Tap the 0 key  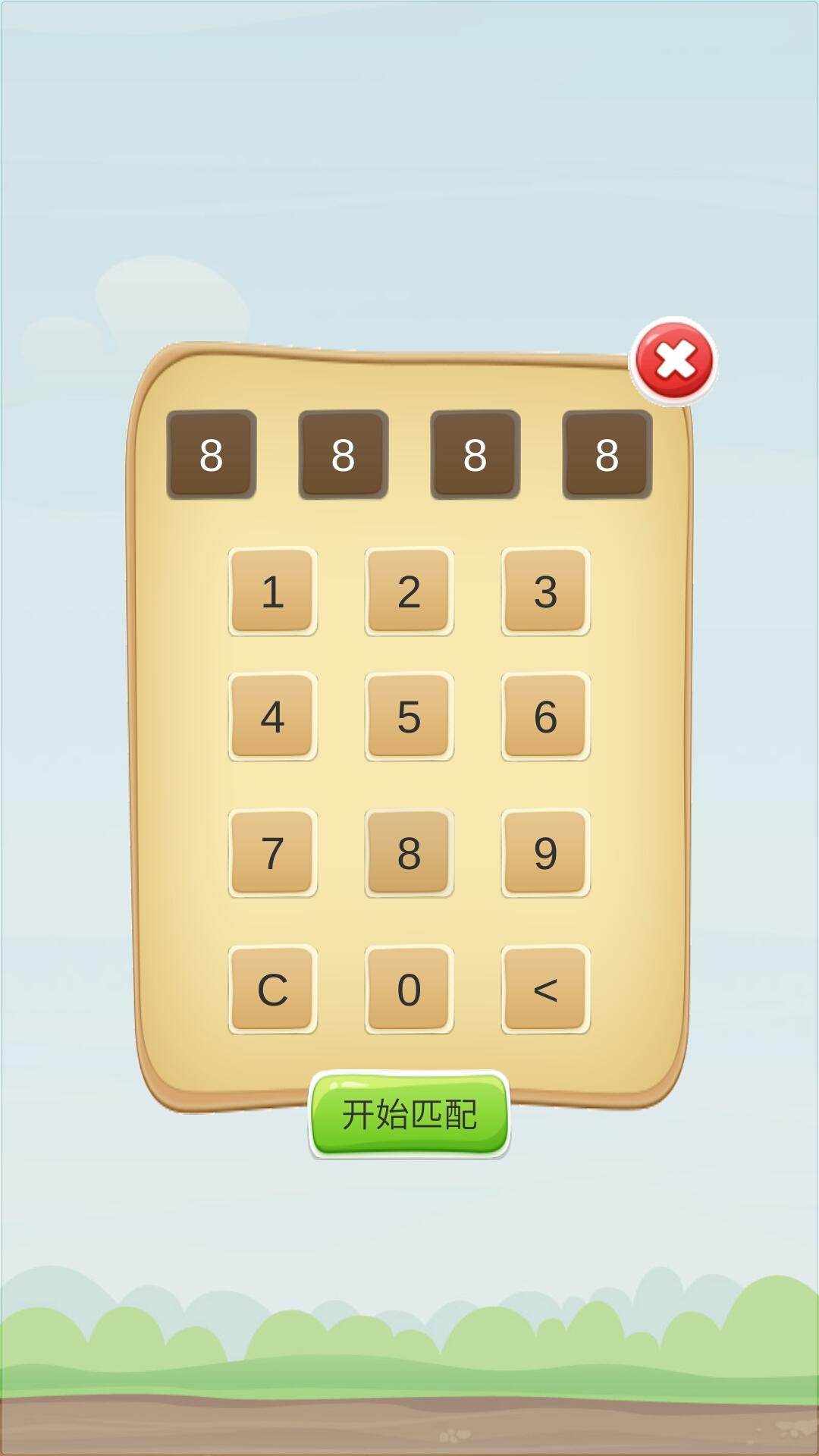coord(409,989)
